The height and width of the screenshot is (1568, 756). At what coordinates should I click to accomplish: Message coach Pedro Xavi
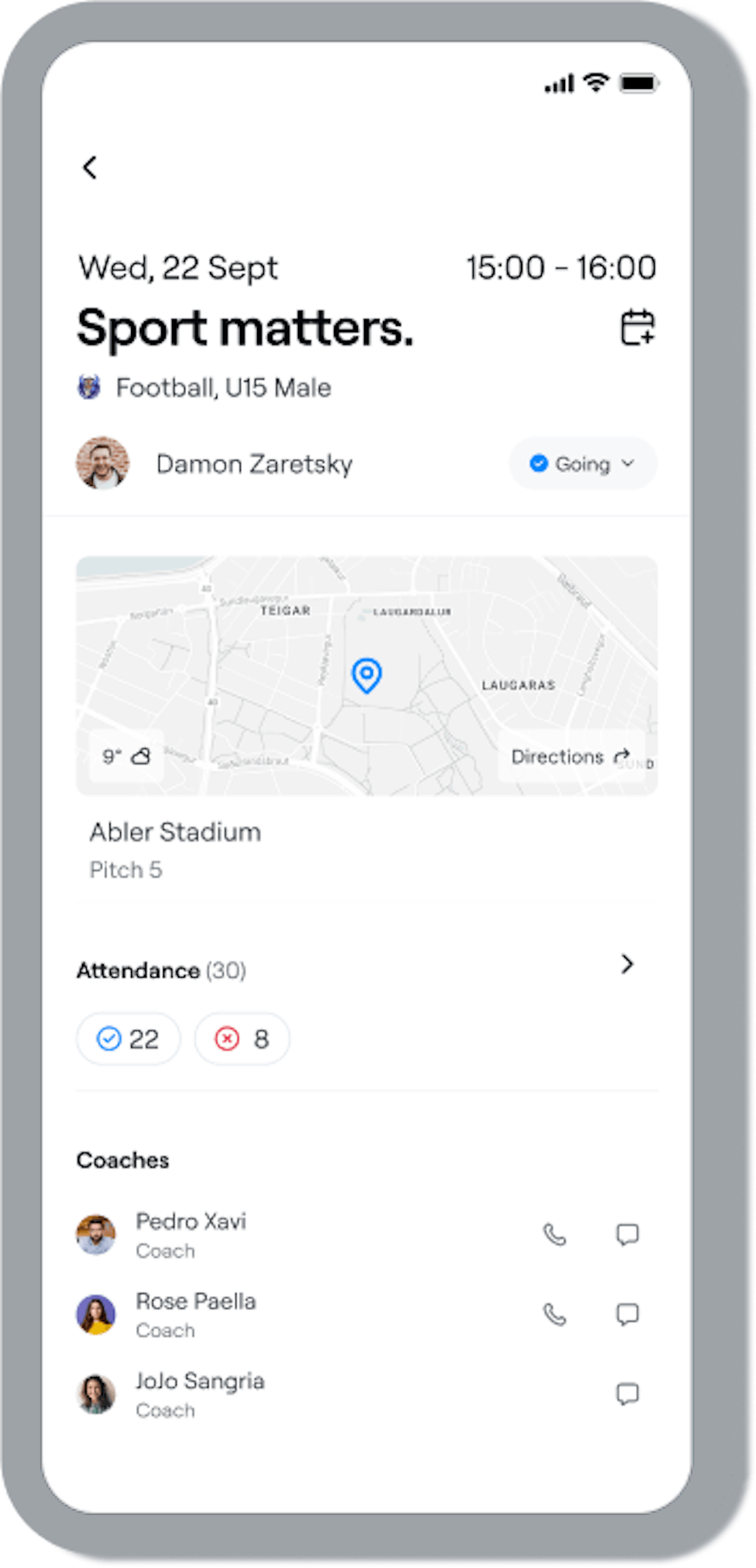coord(627,1235)
